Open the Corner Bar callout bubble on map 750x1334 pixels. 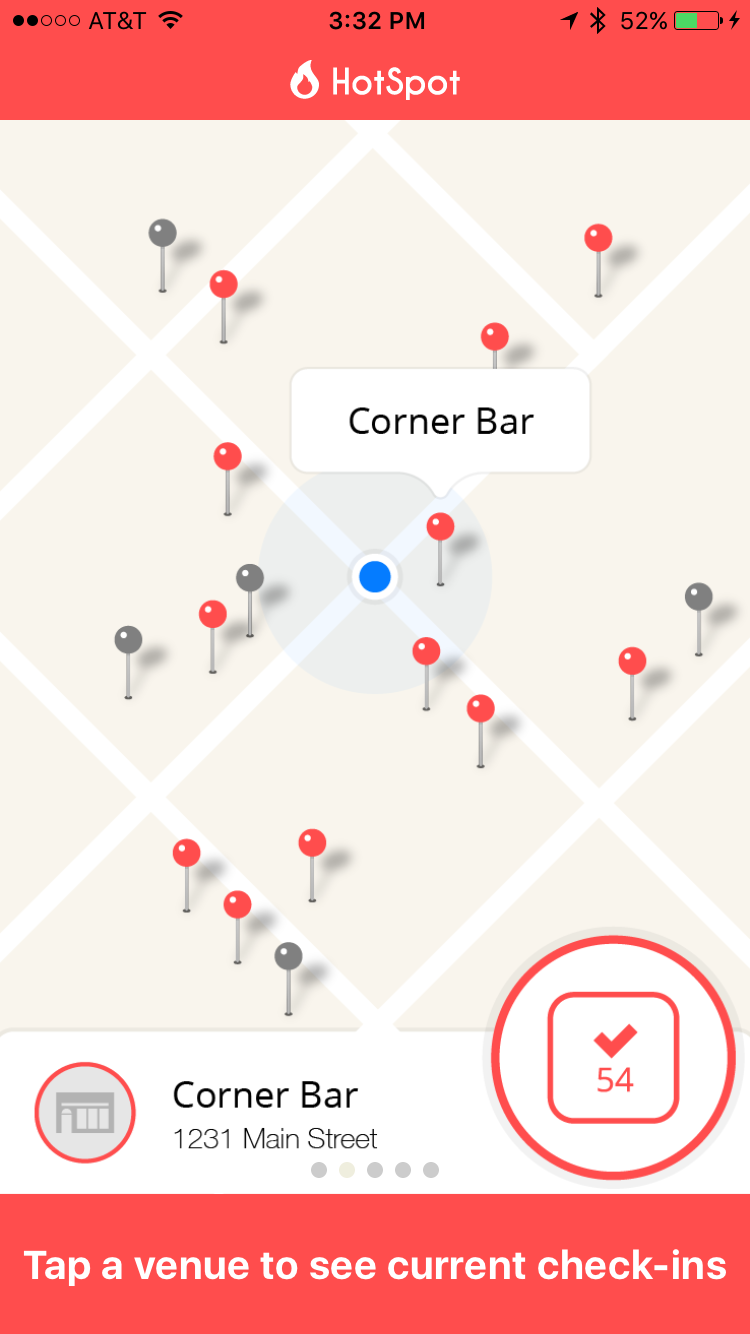point(440,421)
